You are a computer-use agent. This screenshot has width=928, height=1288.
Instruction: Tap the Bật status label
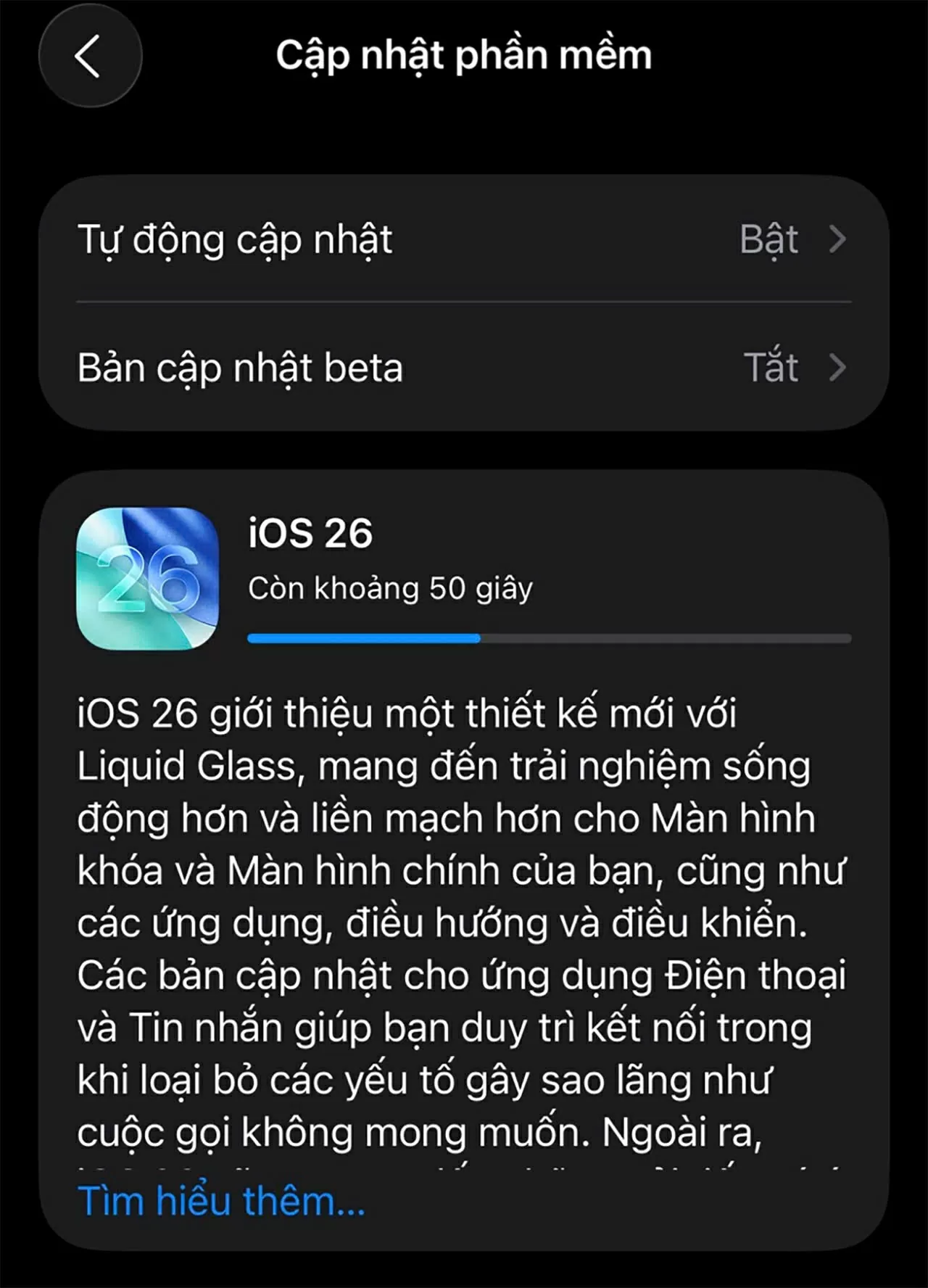[x=768, y=239]
